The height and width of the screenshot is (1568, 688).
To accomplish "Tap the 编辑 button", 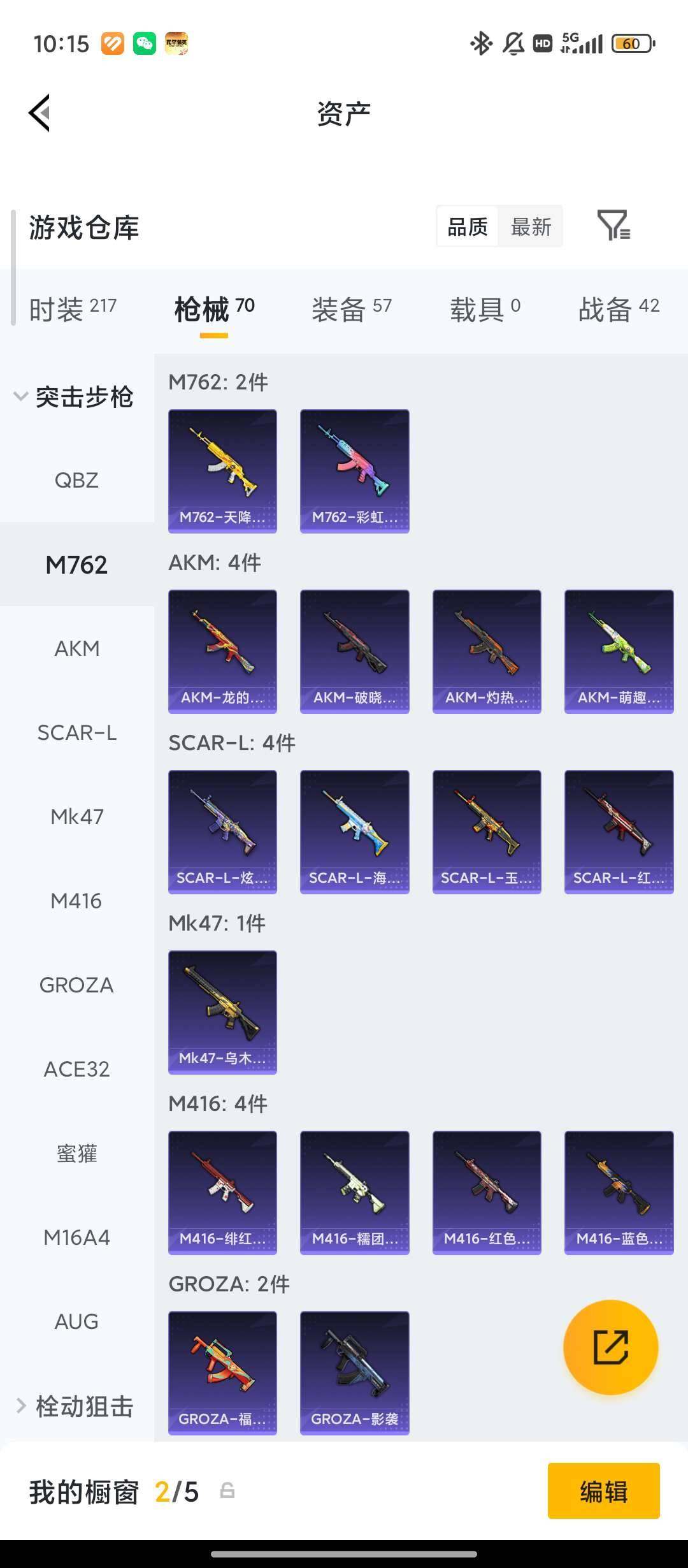I will coord(603,1491).
